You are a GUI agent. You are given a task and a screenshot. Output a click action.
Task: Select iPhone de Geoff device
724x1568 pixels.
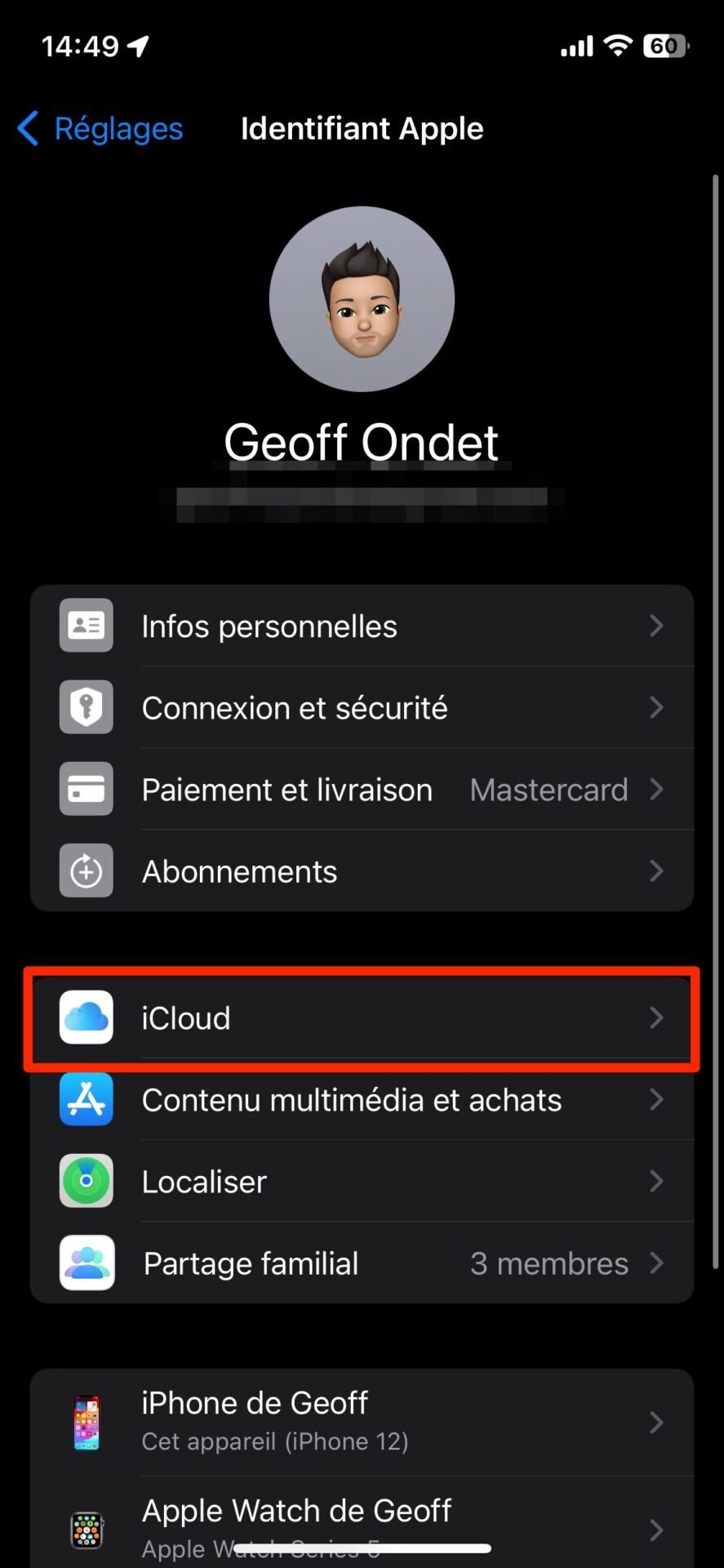[x=362, y=1422]
